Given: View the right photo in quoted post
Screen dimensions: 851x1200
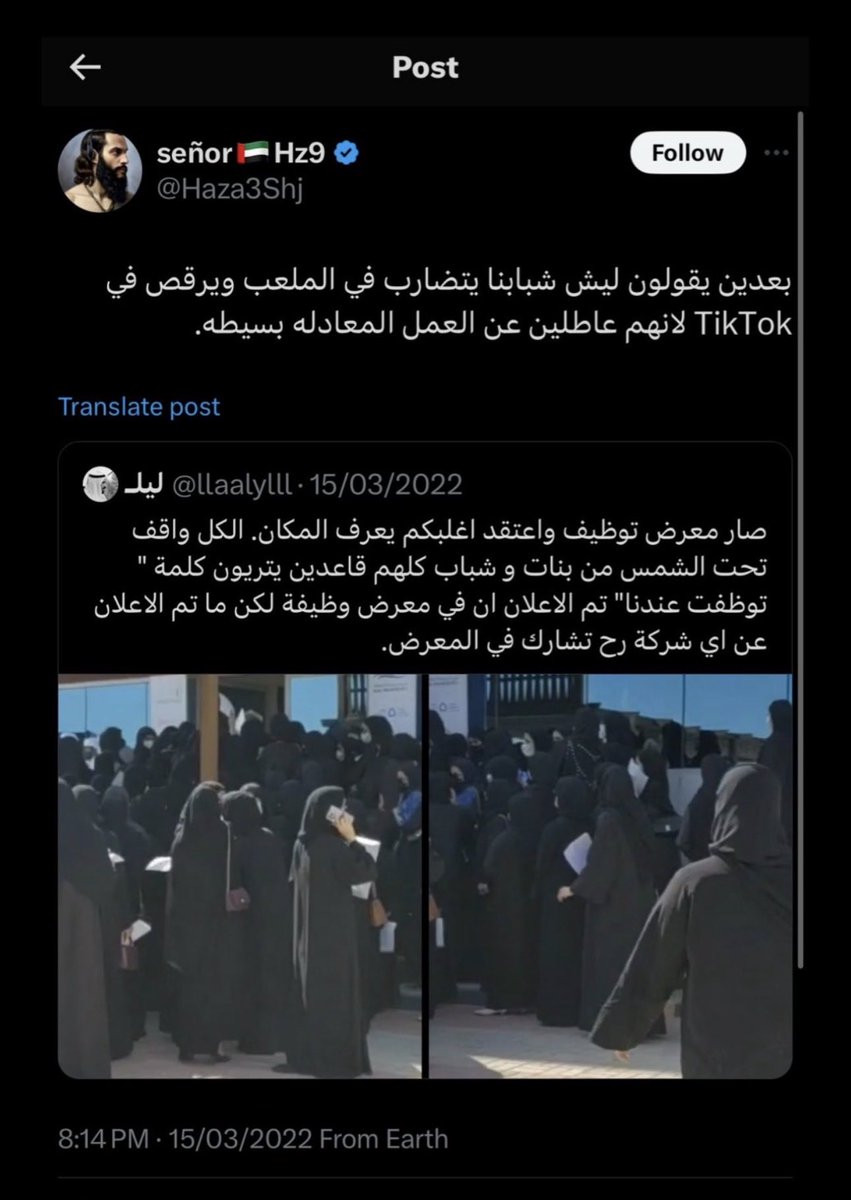Looking at the screenshot, I should pyautogui.click(x=610, y=875).
